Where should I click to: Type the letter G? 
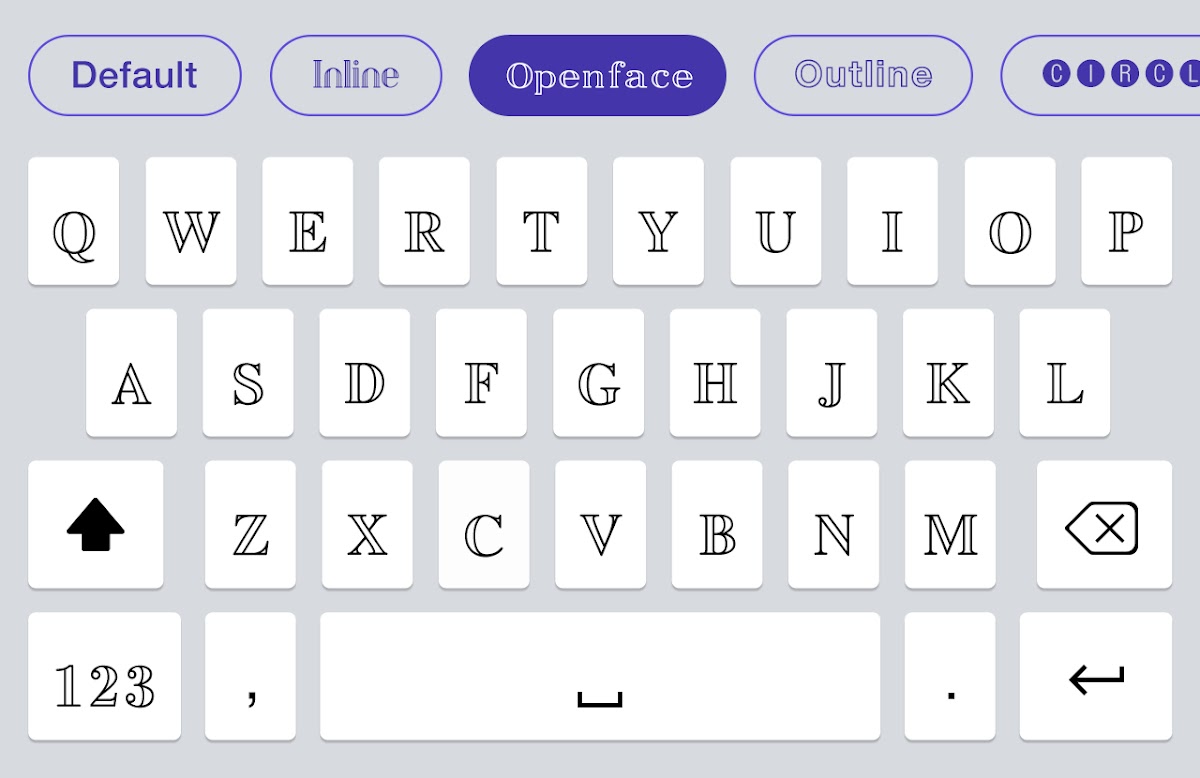pyautogui.click(x=599, y=373)
